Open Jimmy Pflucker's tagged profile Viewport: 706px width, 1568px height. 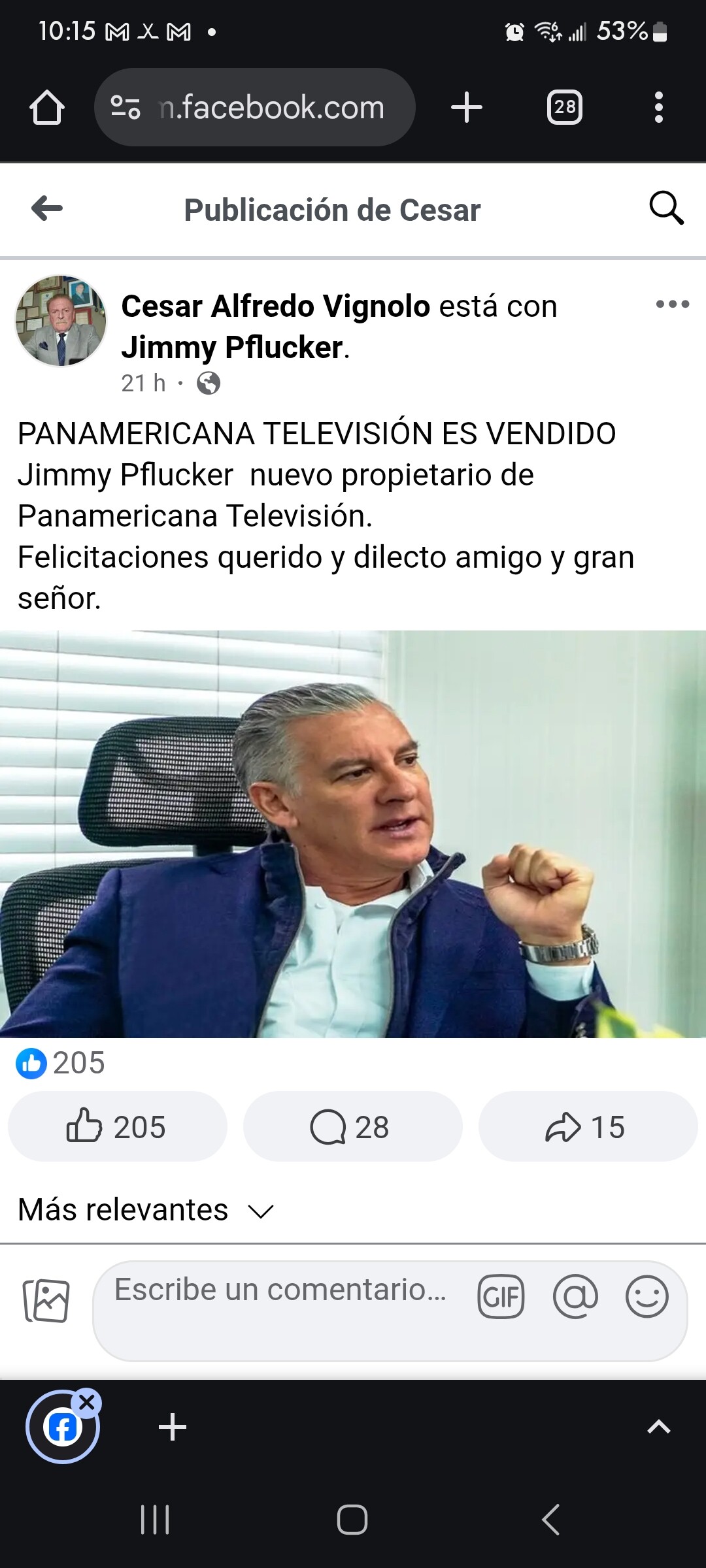pyautogui.click(x=232, y=348)
